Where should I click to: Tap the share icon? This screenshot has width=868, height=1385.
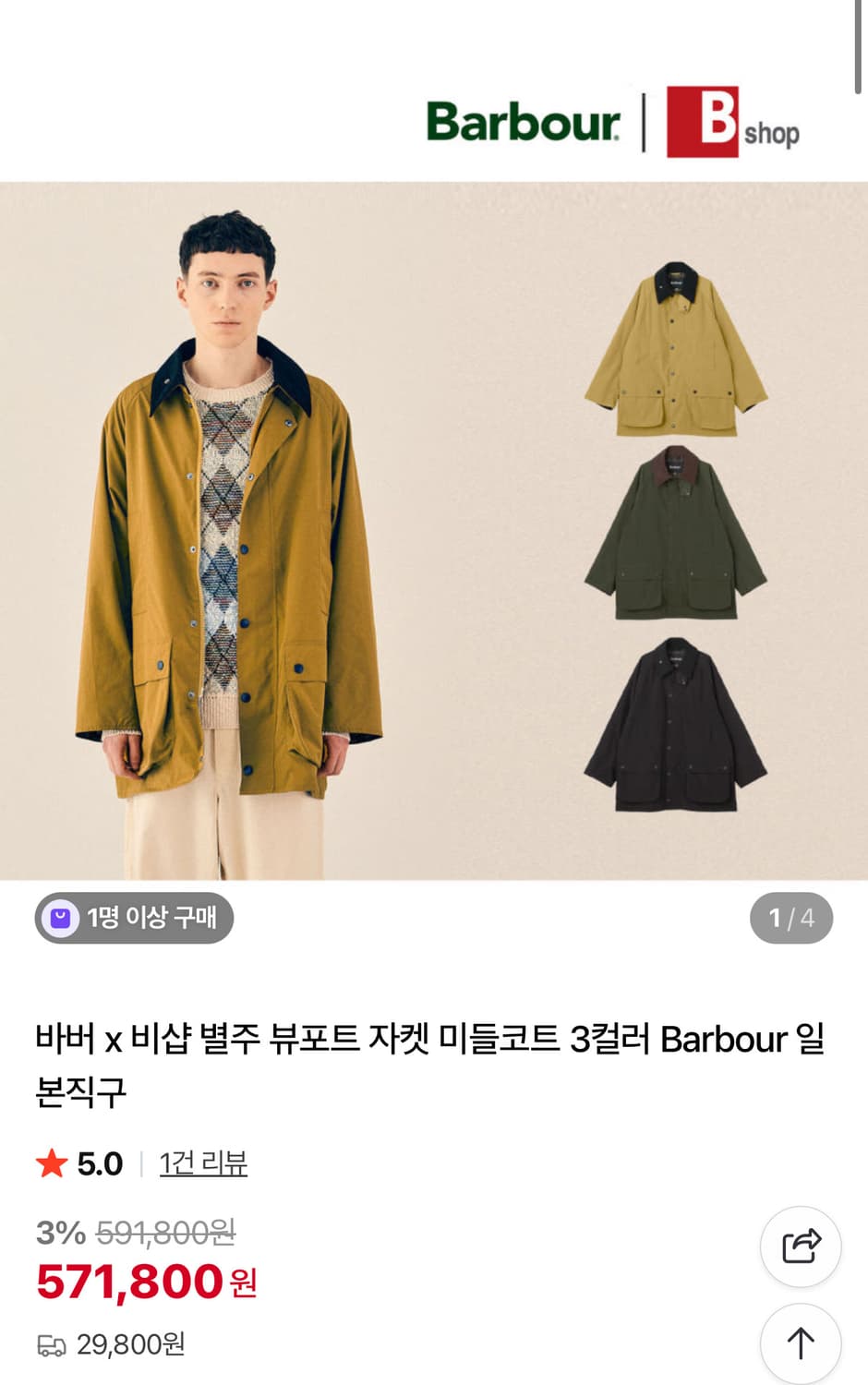(800, 1246)
